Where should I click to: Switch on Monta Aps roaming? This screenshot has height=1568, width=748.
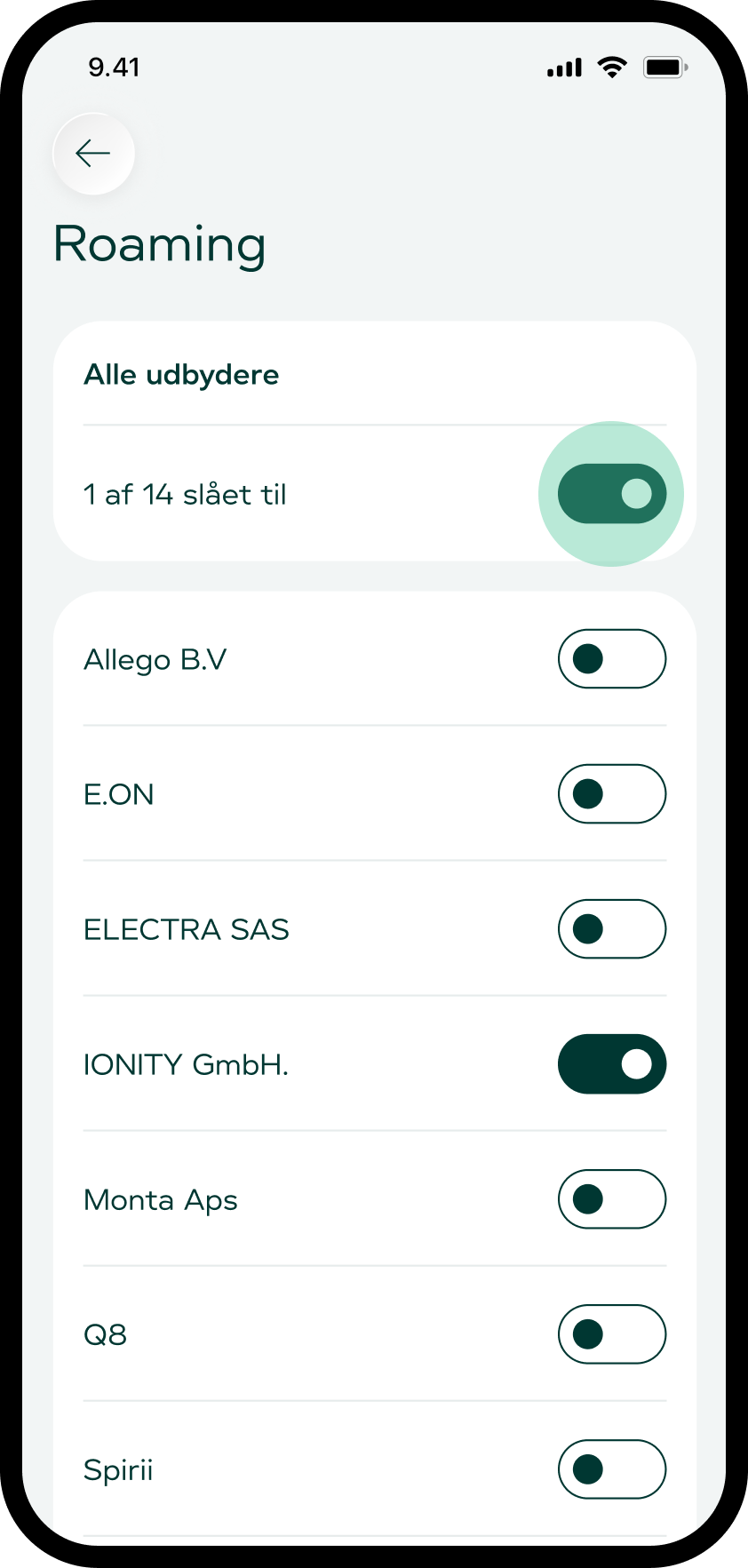click(611, 1199)
